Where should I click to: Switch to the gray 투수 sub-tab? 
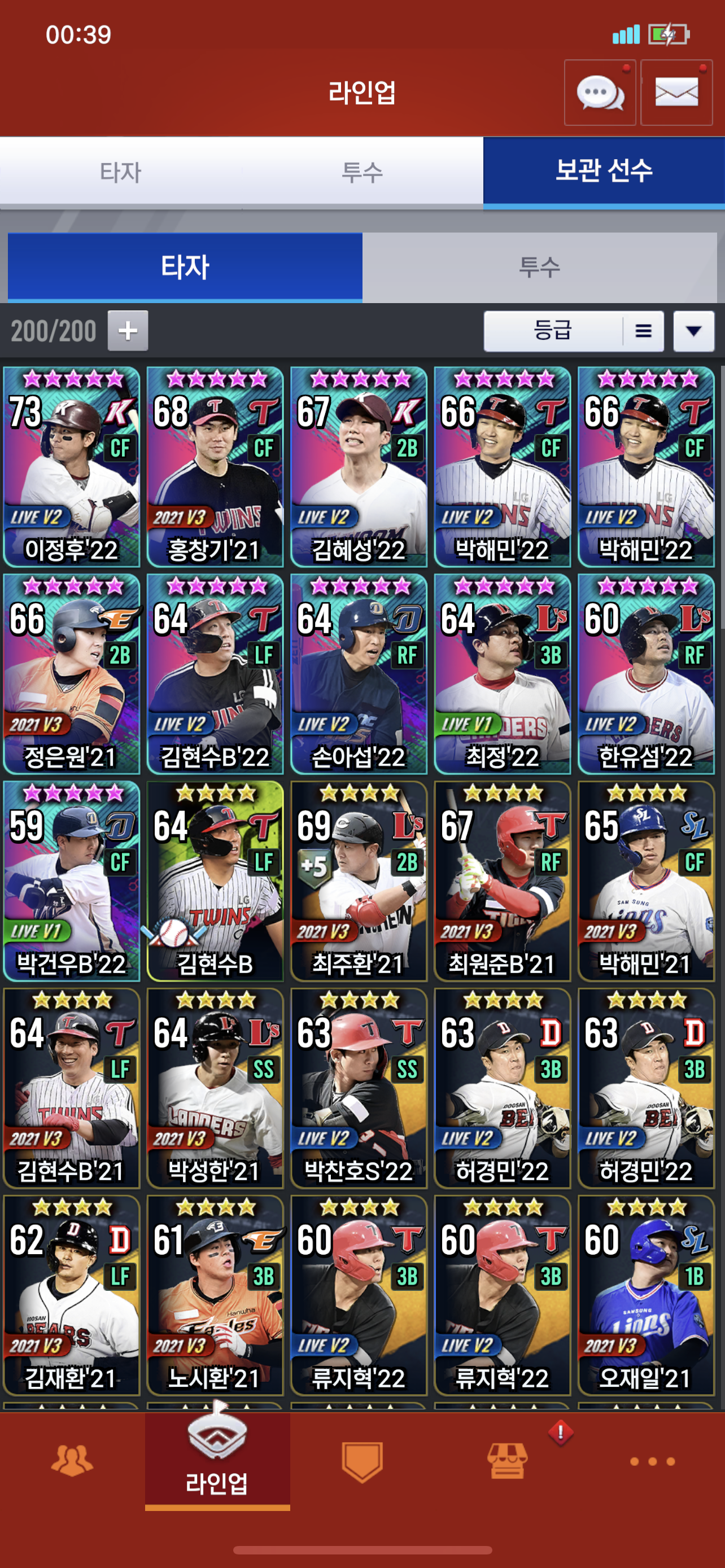coord(539,267)
